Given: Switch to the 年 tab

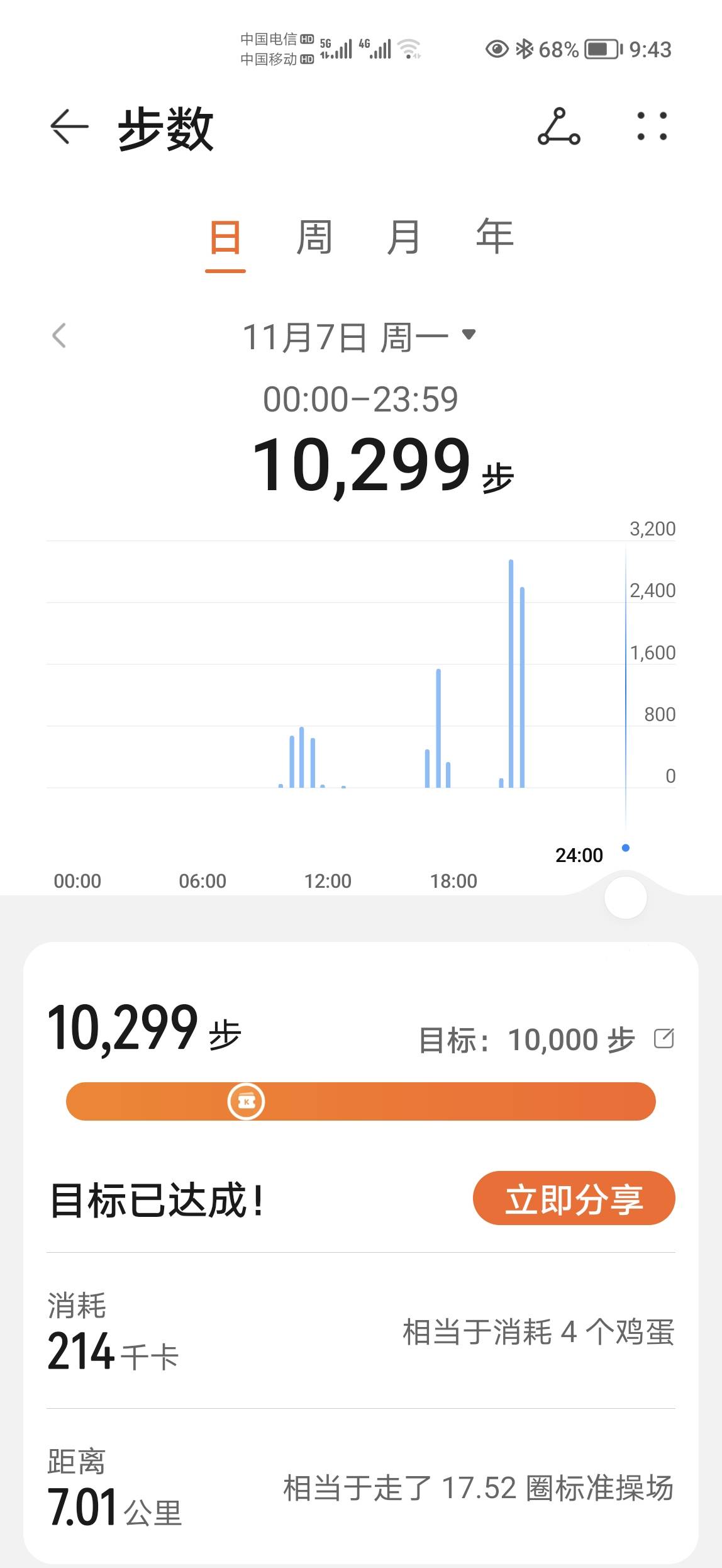Looking at the screenshot, I should point(494,238).
